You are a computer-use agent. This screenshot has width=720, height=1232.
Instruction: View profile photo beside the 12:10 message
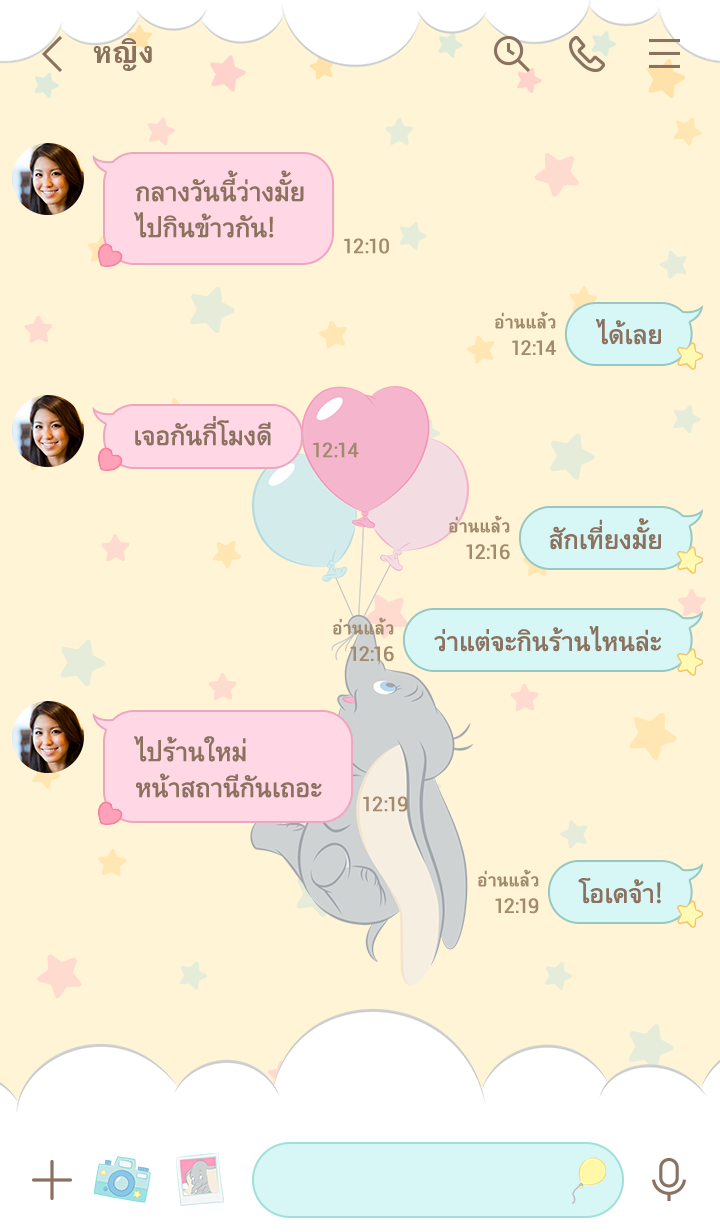pos(48,179)
